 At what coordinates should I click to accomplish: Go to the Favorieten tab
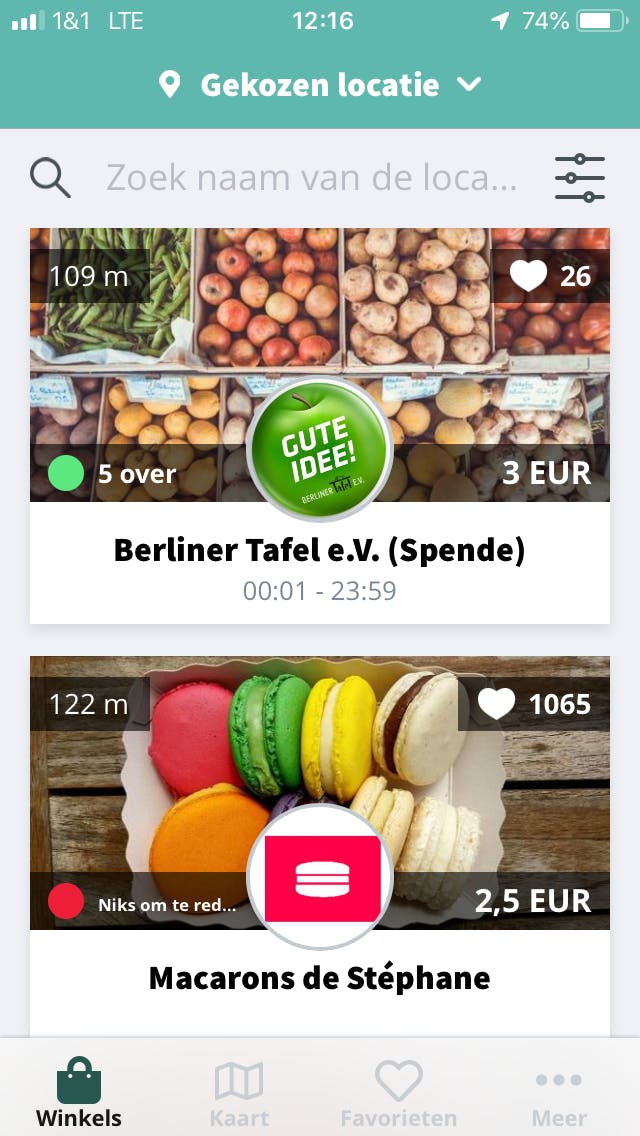tap(398, 1092)
